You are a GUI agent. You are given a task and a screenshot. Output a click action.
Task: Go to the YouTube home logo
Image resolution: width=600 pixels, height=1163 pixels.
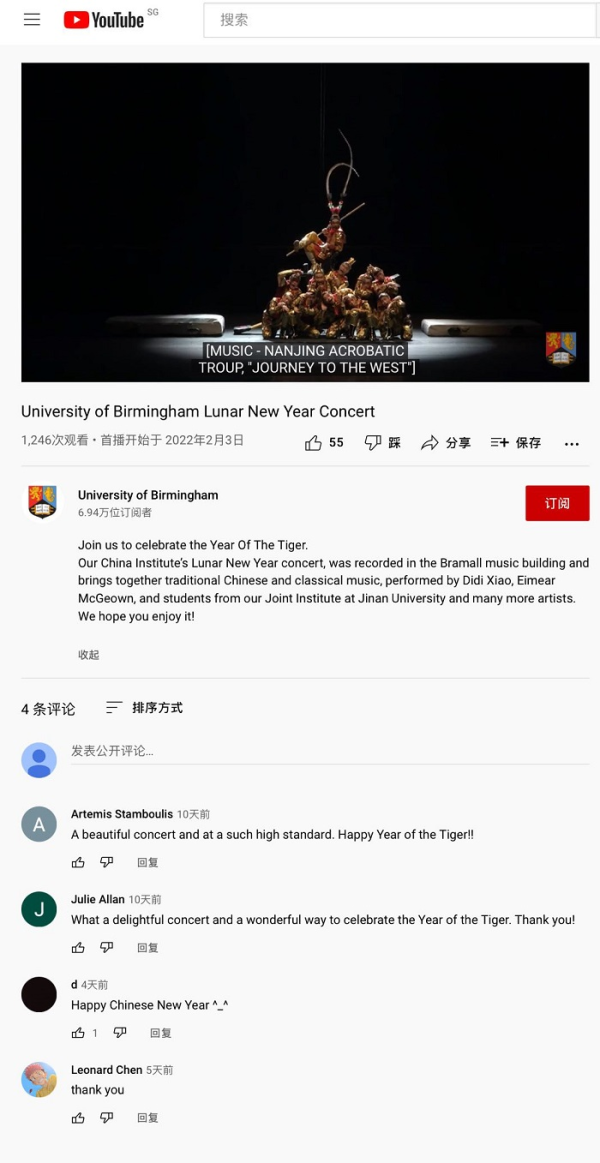pos(104,20)
